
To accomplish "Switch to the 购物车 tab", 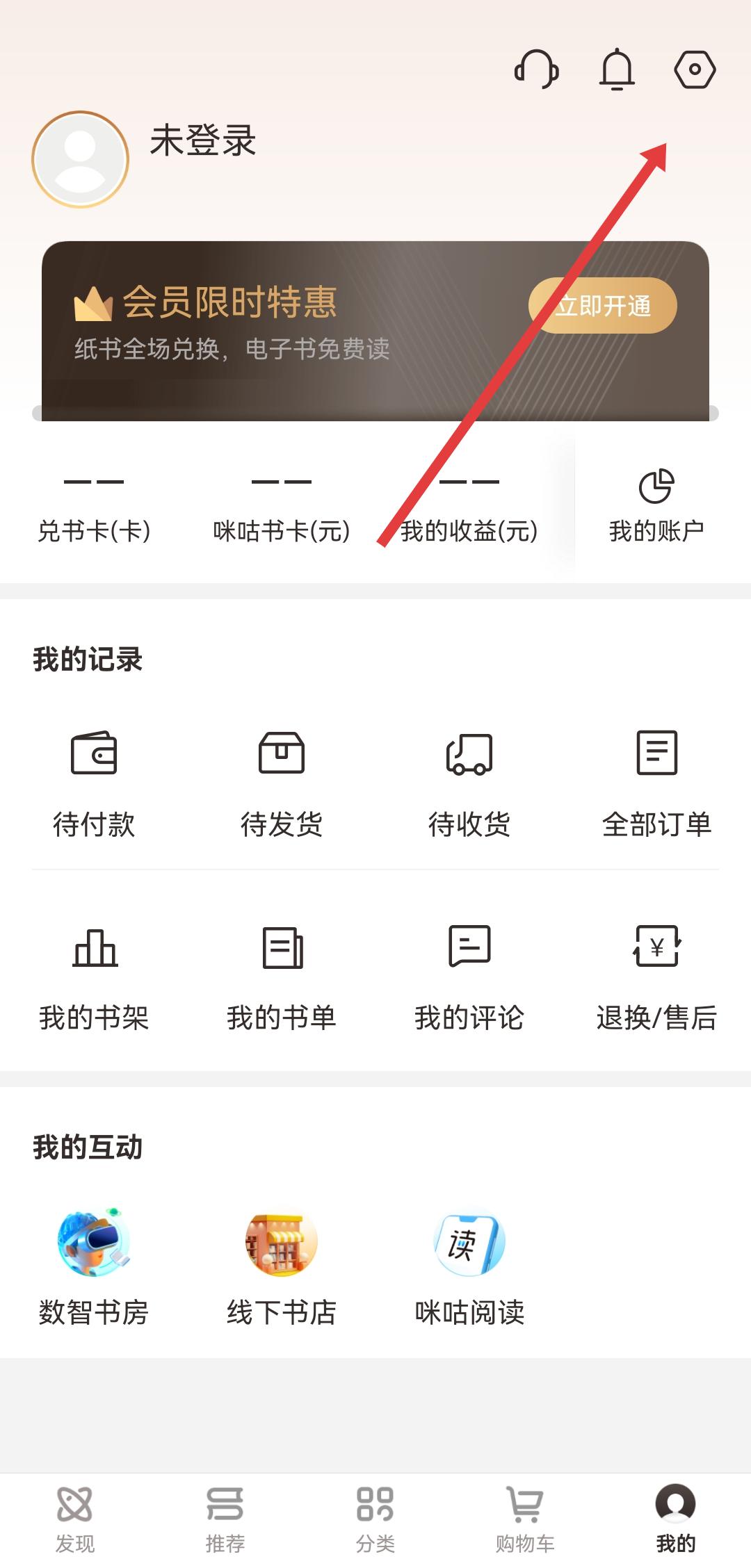I will pos(525,1519).
